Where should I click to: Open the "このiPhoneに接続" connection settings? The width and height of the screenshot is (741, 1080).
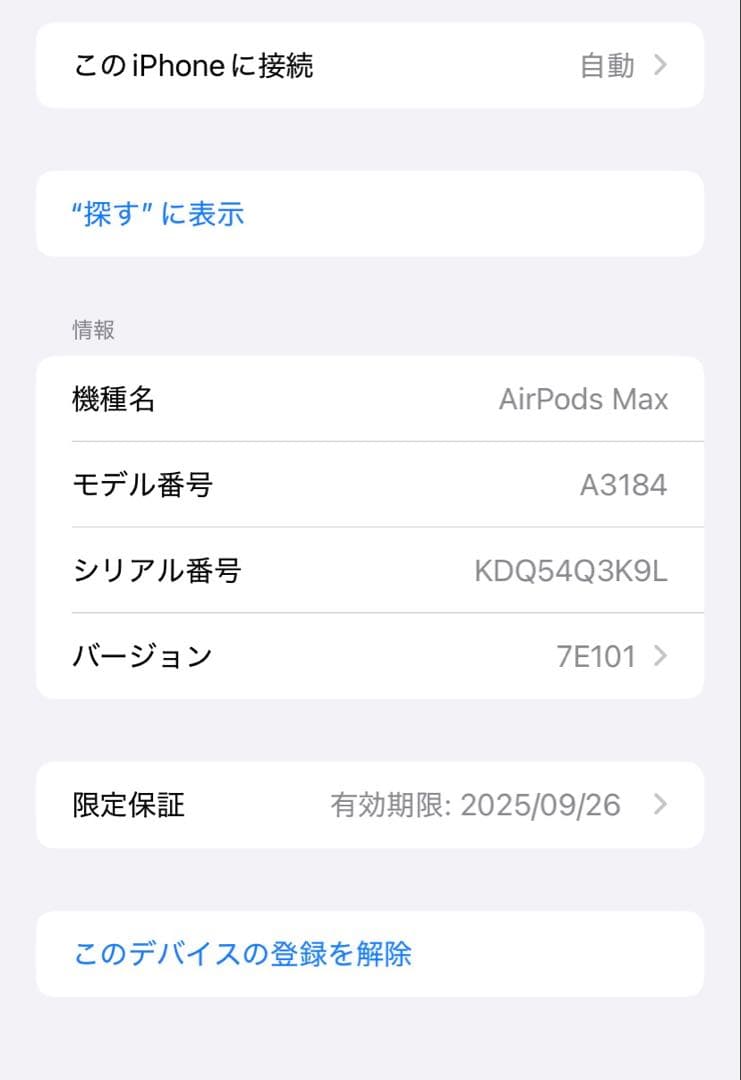point(370,65)
